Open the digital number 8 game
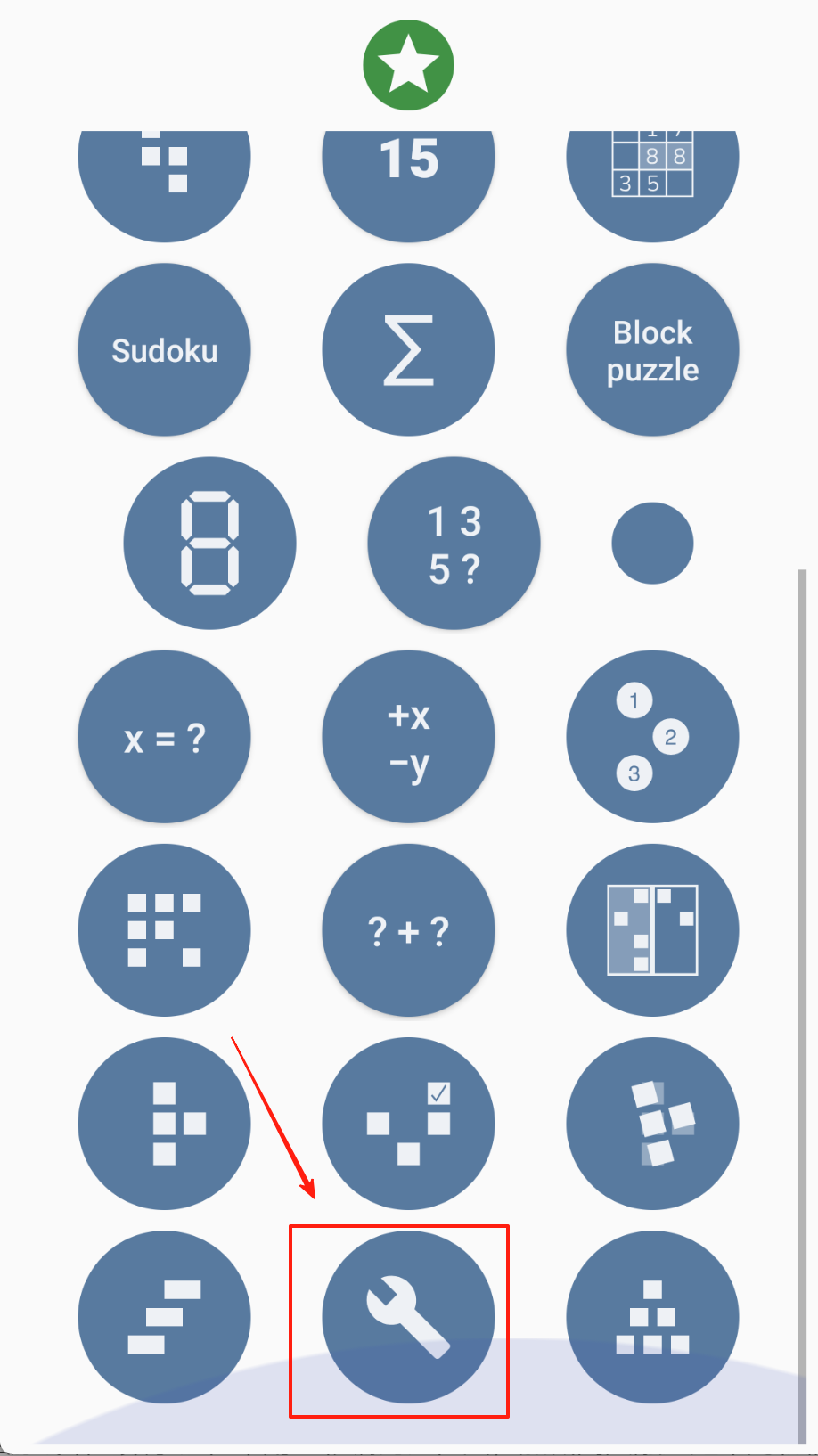Viewport: 818px width, 1456px height. (x=209, y=543)
